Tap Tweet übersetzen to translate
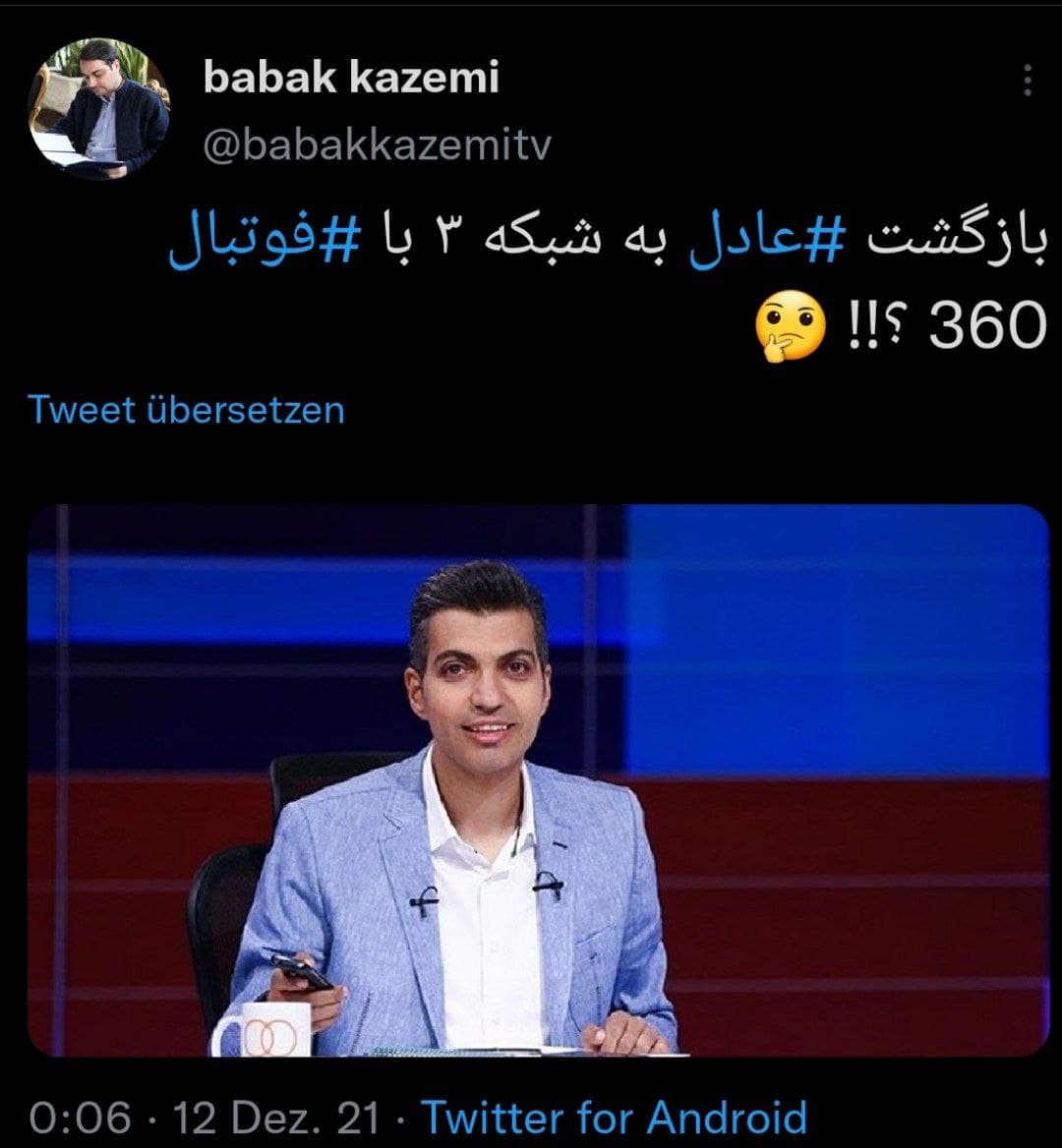The image size is (1062, 1148). [187, 409]
